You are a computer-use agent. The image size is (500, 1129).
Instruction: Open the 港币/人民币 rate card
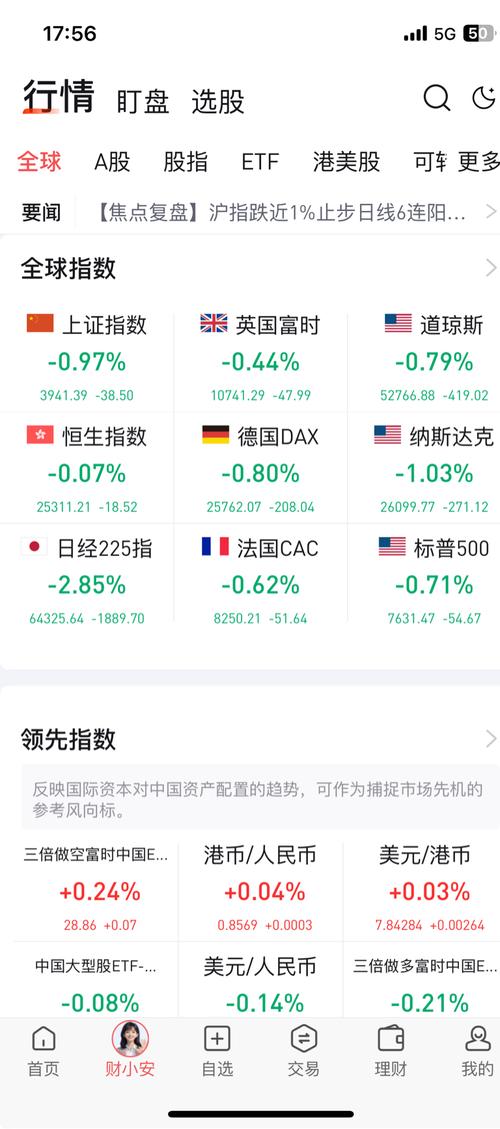260,889
